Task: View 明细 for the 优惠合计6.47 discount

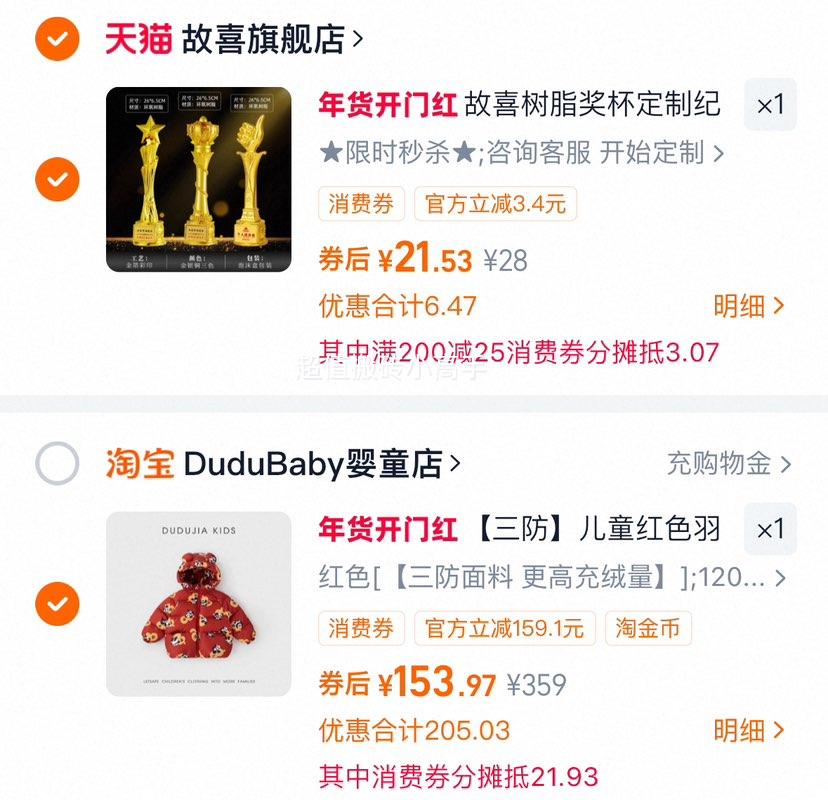Action: tap(748, 306)
